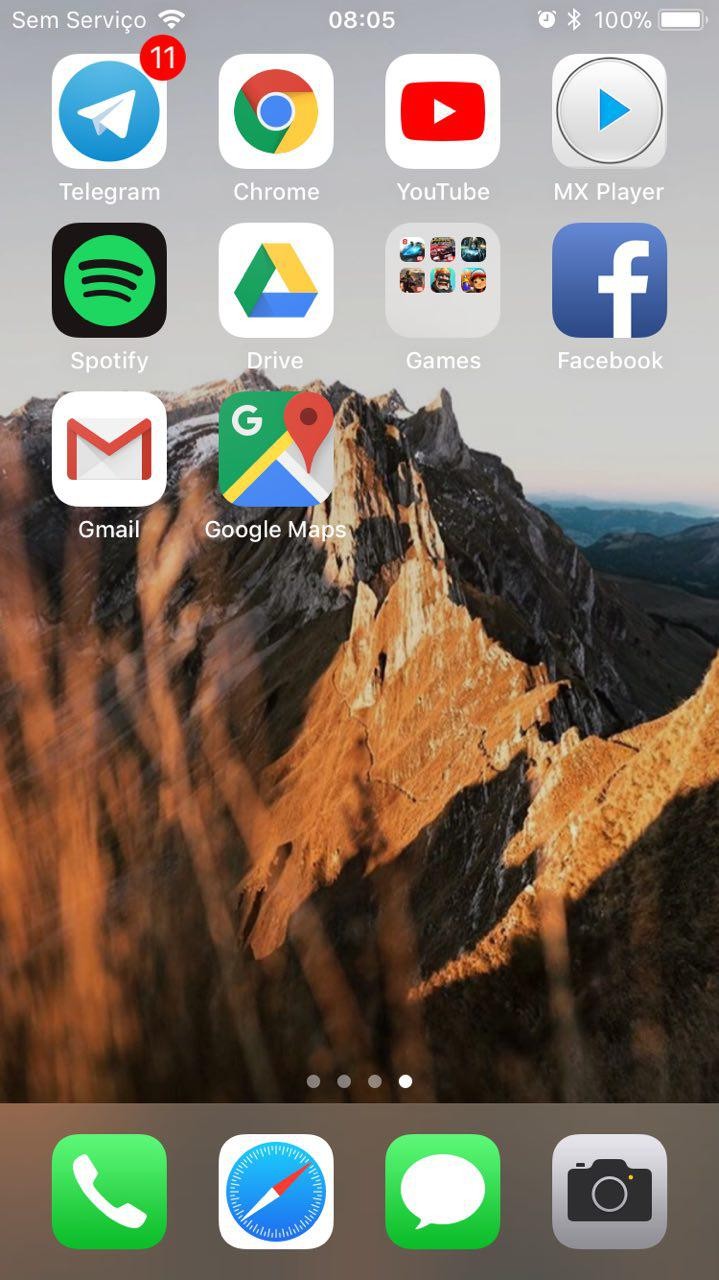The image size is (719, 1280).
Task: Launch Safari from the dock
Action: (x=276, y=1192)
